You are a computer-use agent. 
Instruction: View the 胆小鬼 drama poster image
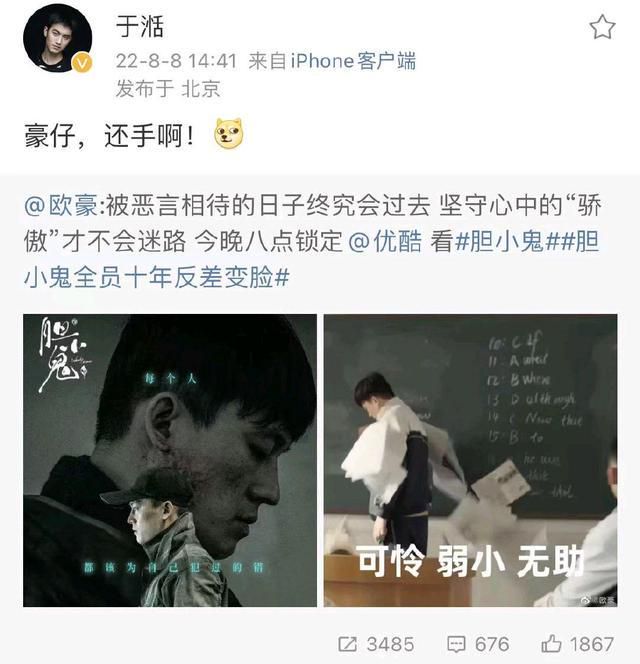coord(169,460)
